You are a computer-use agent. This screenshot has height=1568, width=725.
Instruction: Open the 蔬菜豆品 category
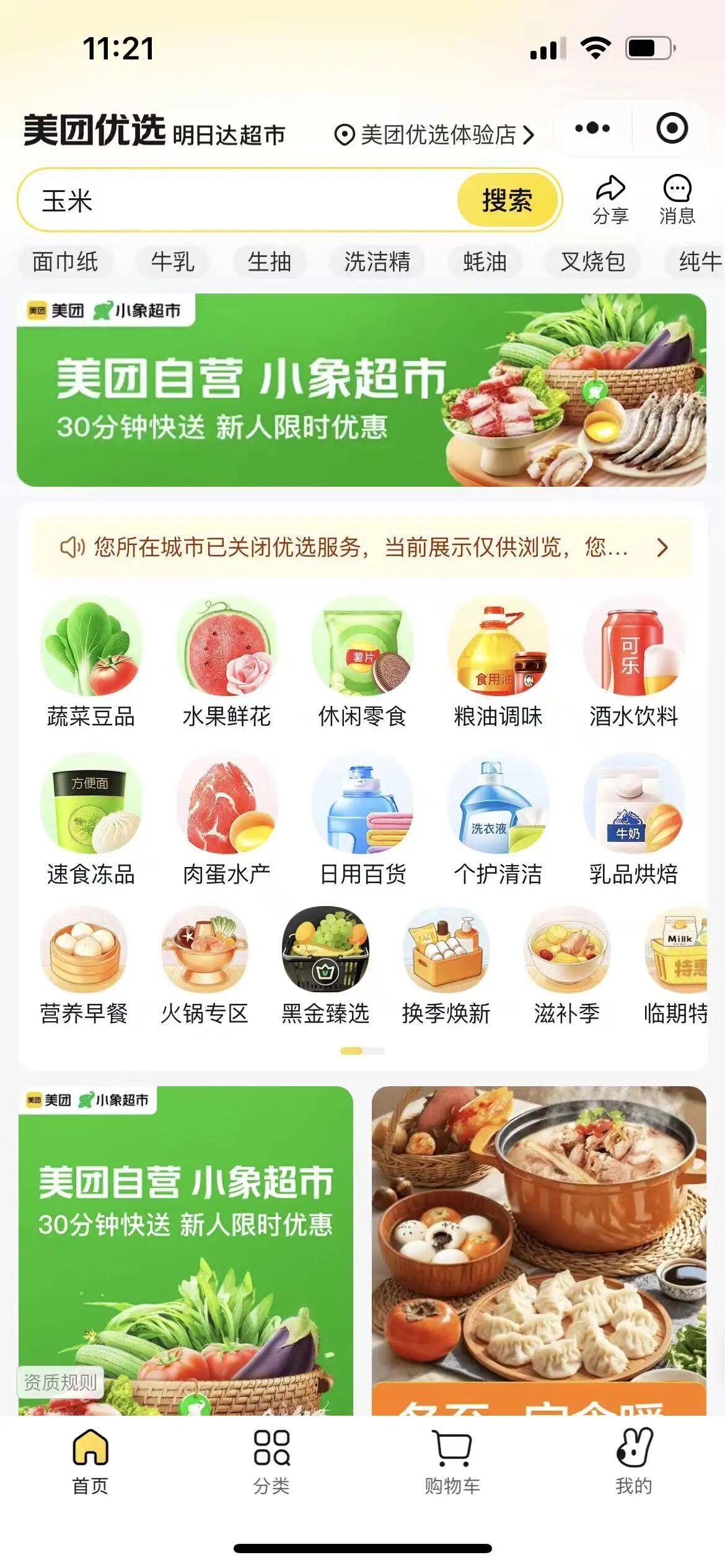click(91, 663)
